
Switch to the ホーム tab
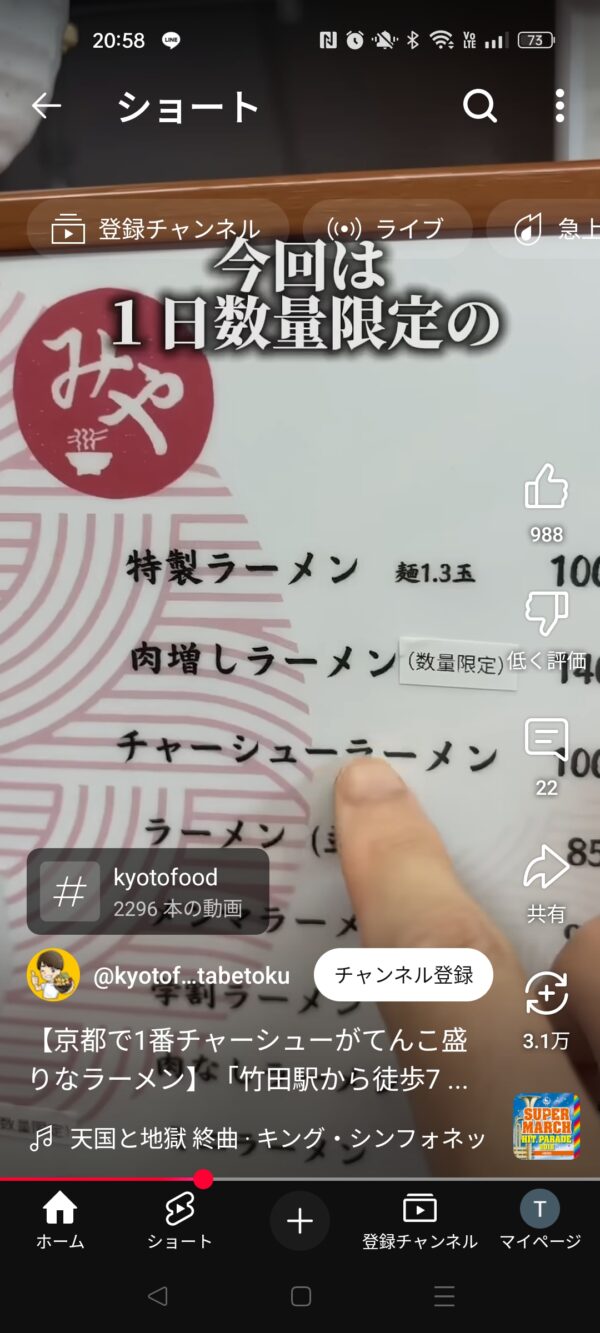click(x=60, y=1221)
